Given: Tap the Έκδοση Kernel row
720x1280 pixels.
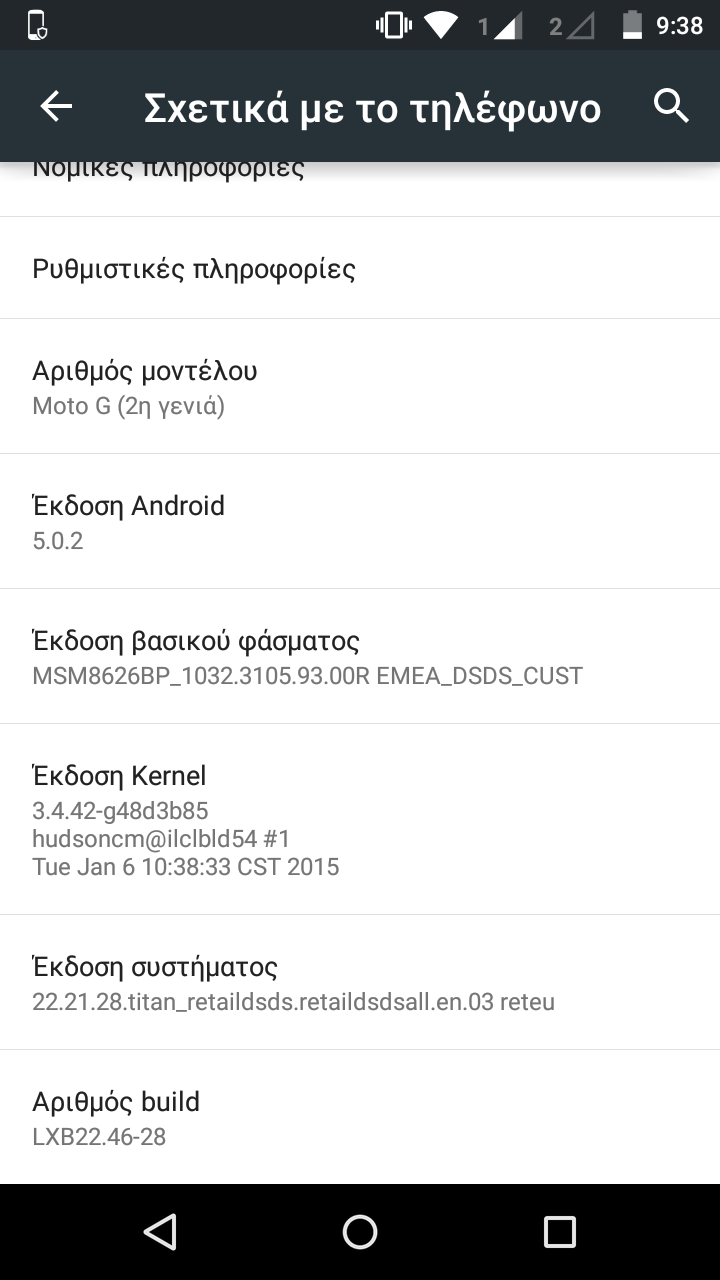Looking at the screenshot, I should pyautogui.click(x=360, y=820).
